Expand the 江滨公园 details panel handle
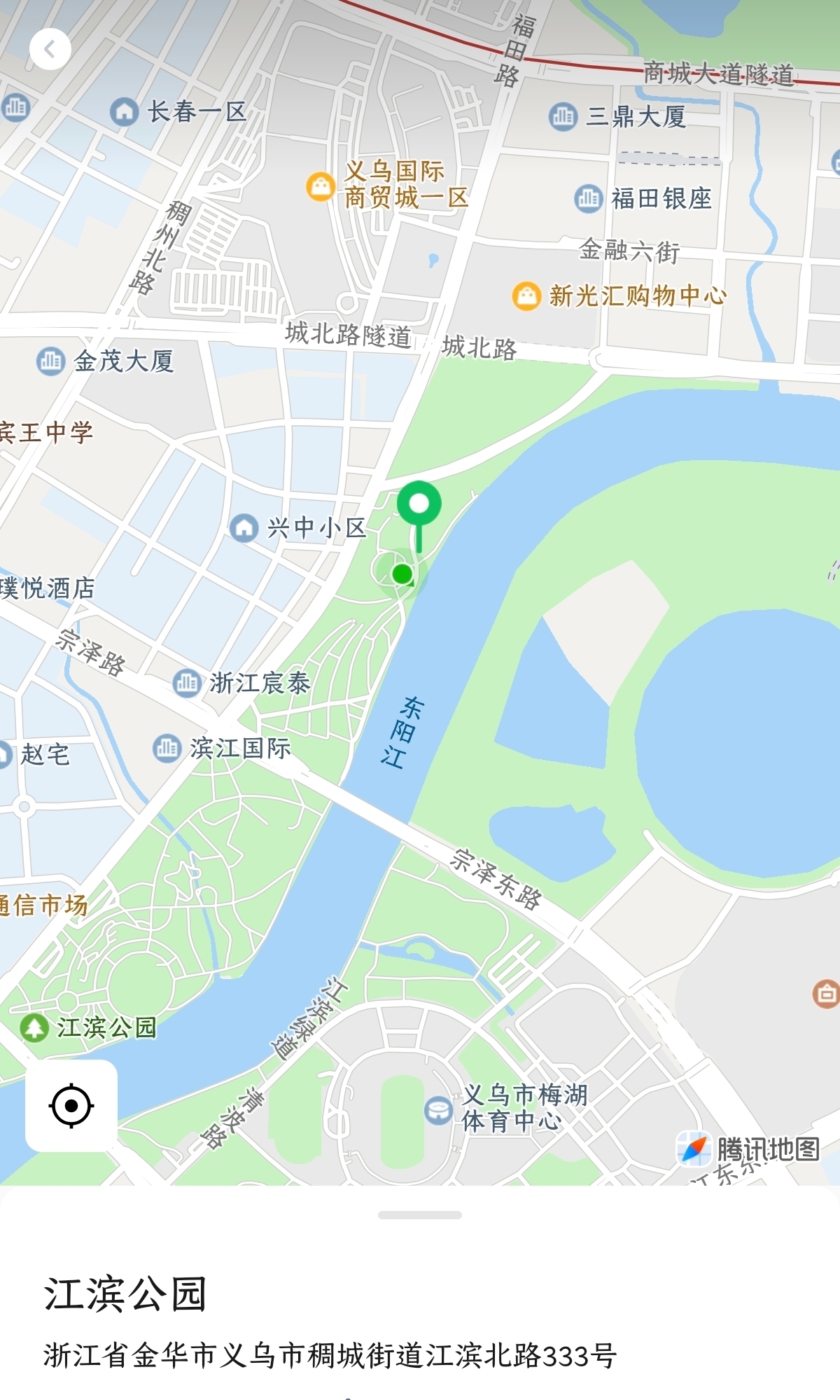 tap(419, 1215)
